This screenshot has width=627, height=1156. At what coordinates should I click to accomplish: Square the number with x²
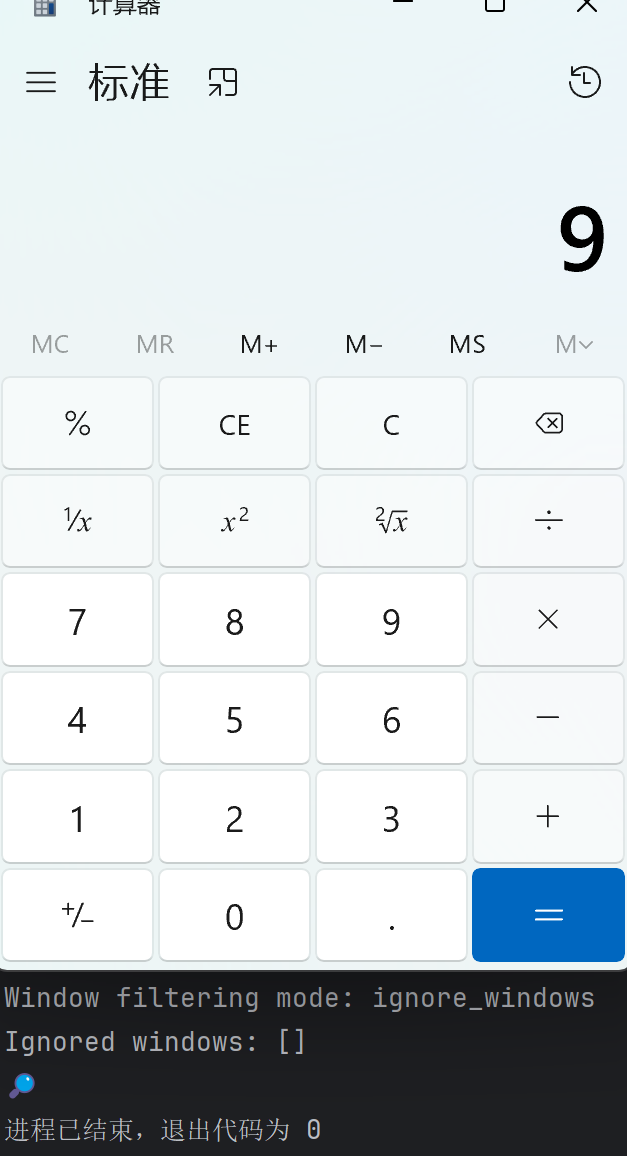pos(234,521)
